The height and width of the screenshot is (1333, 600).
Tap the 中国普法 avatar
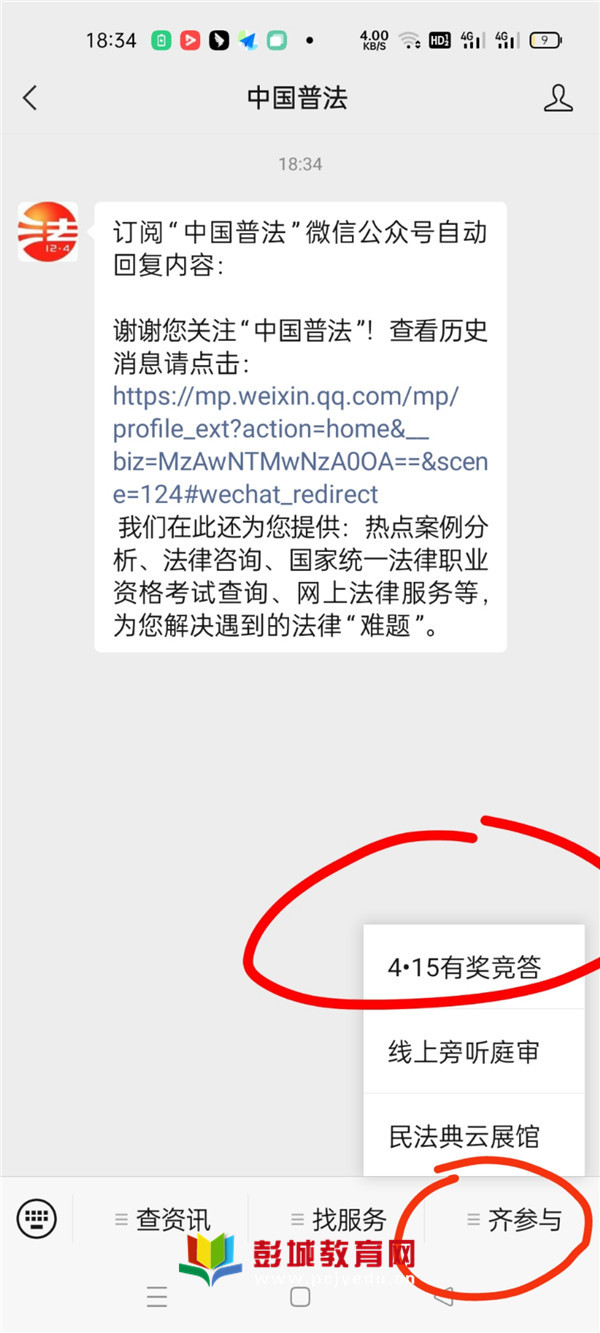(x=47, y=231)
